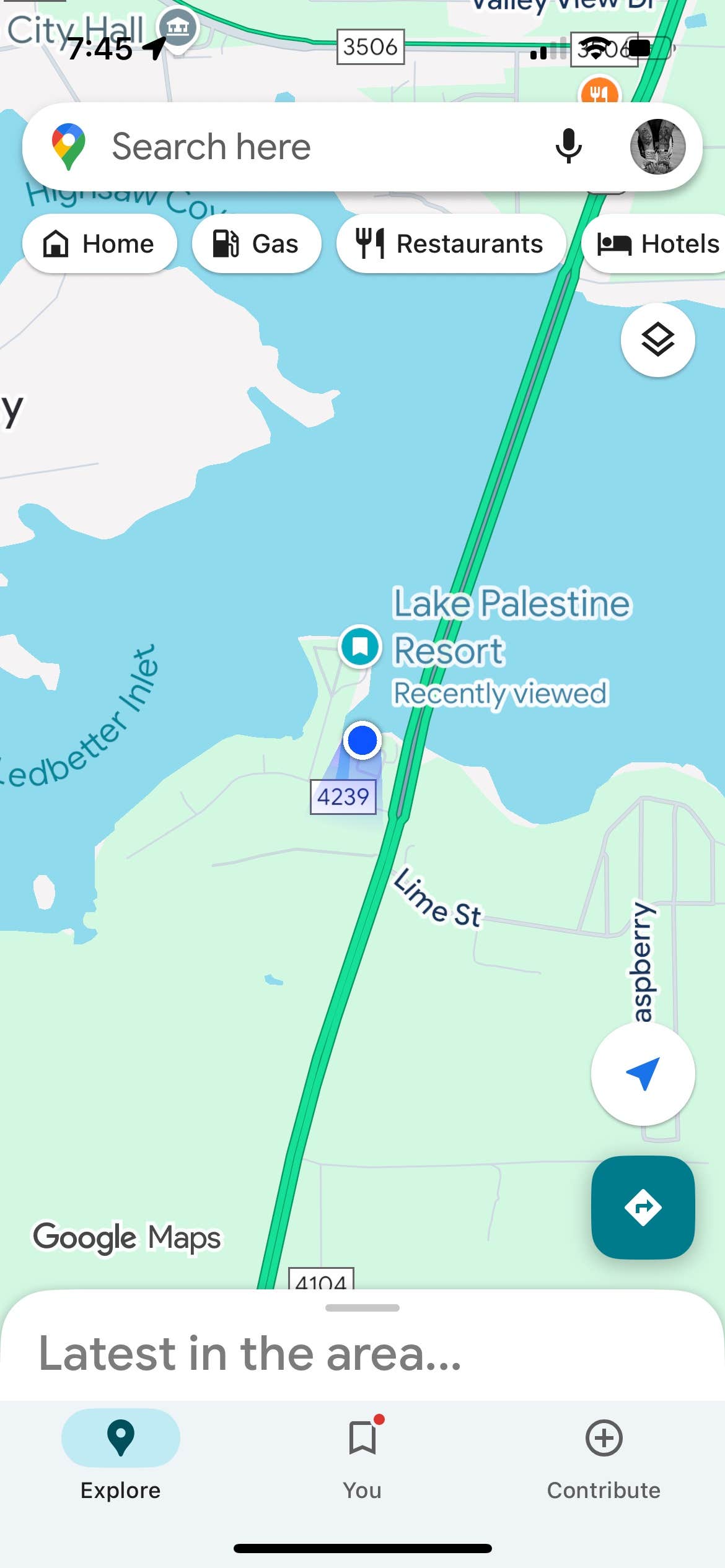Open the map layers button
Viewport: 725px width, 1568px height.
657,339
